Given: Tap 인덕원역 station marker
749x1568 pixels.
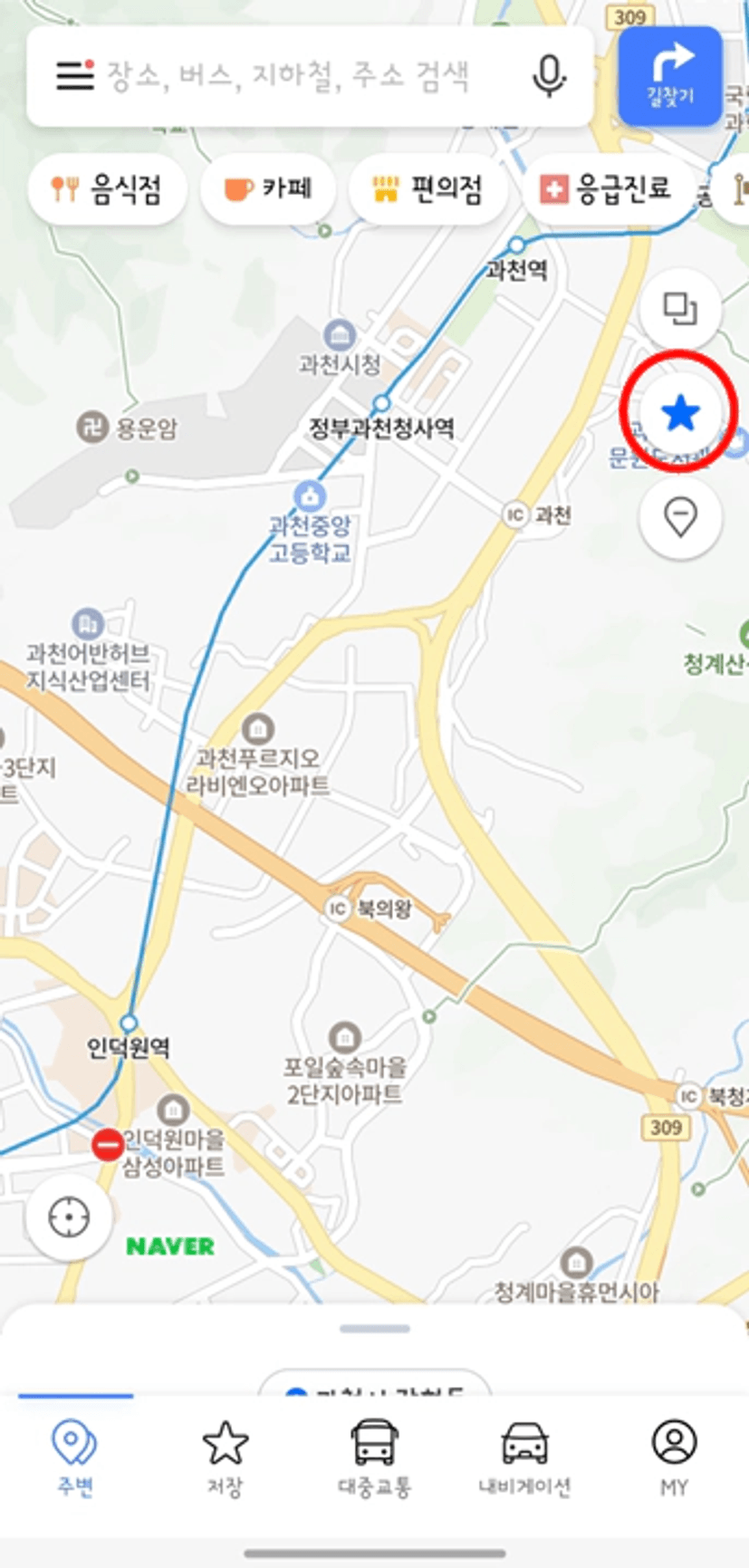Looking at the screenshot, I should [129, 1024].
